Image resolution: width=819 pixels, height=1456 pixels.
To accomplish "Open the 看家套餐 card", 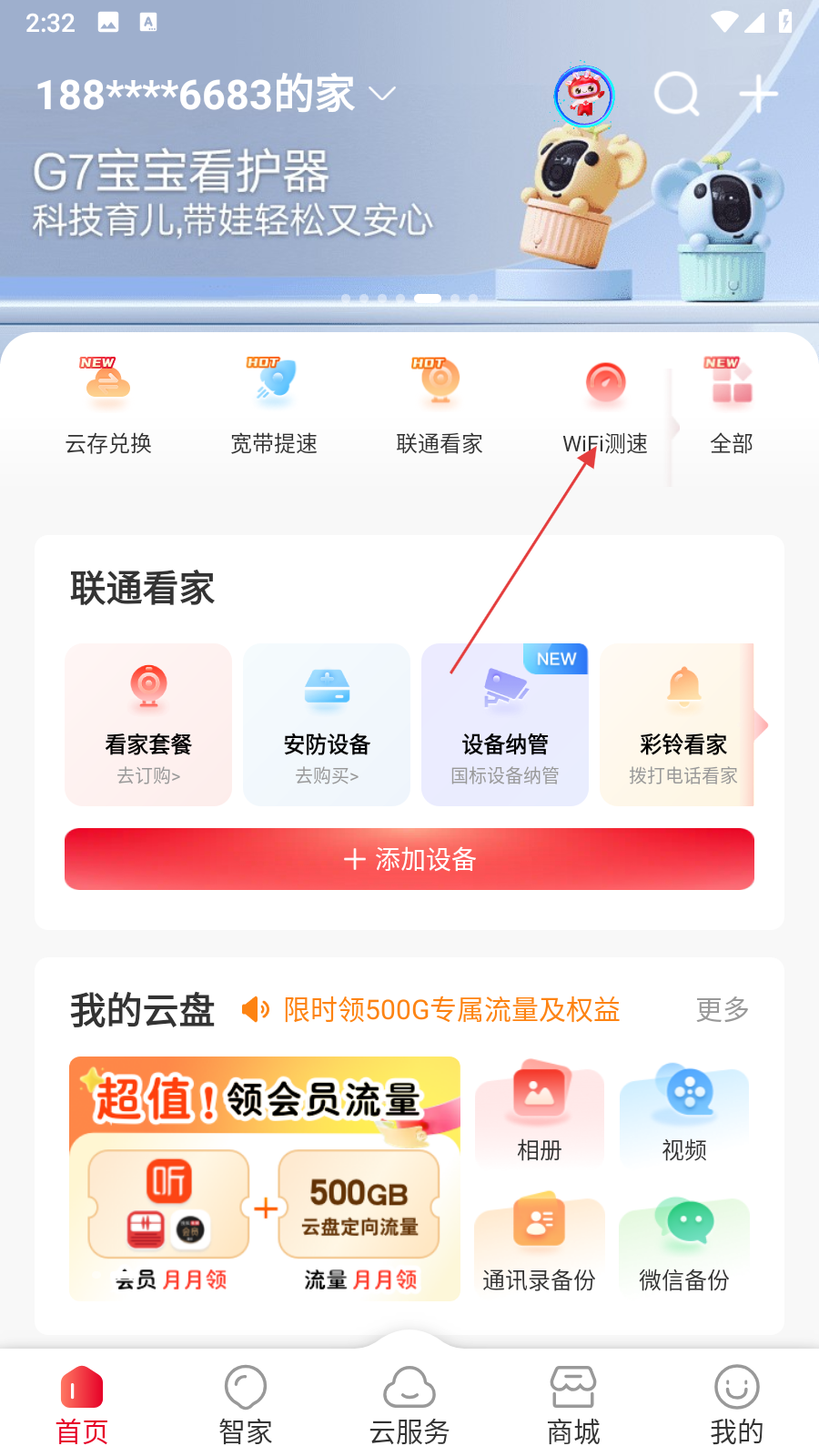I will pyautogui.click(x=148, y=724).
